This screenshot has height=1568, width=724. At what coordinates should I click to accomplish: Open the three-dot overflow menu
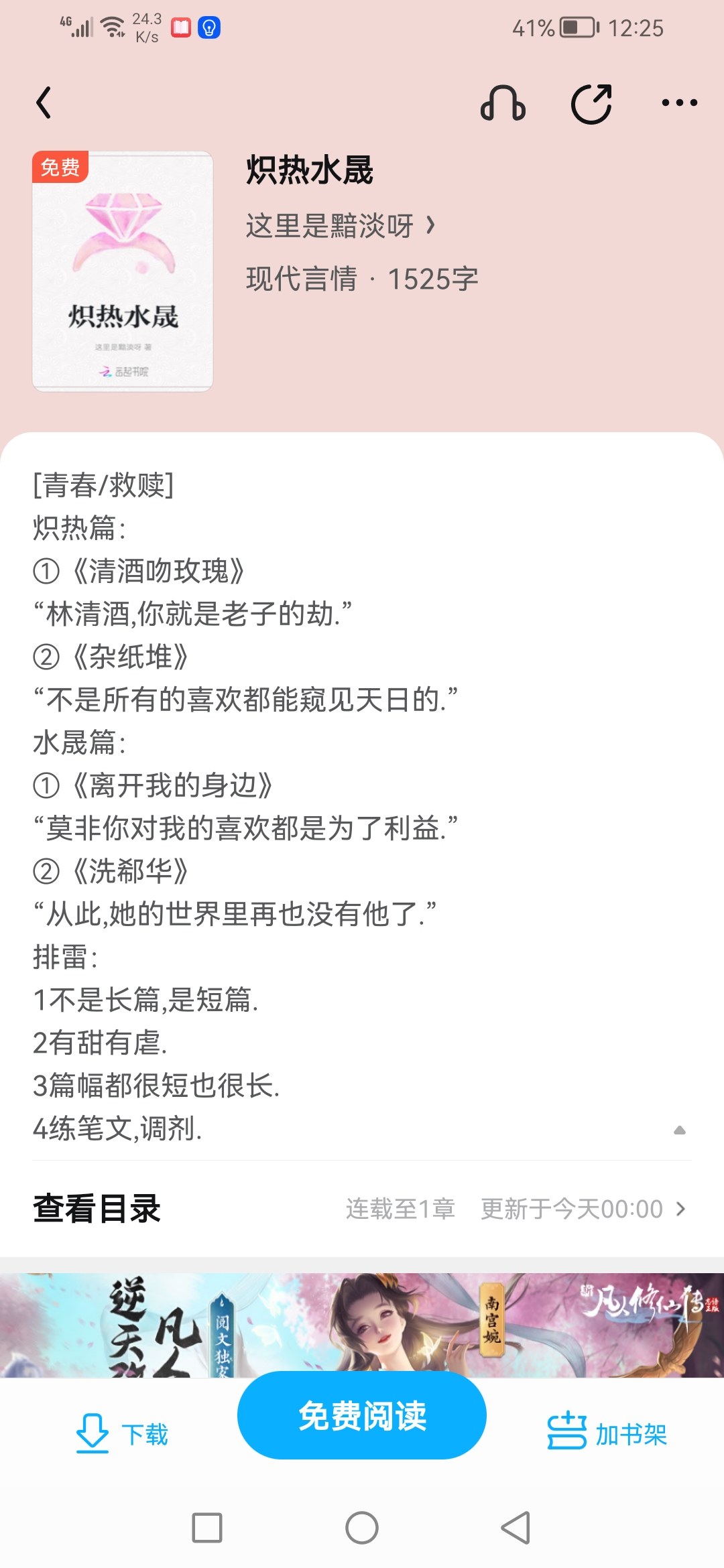click(679, 103)
